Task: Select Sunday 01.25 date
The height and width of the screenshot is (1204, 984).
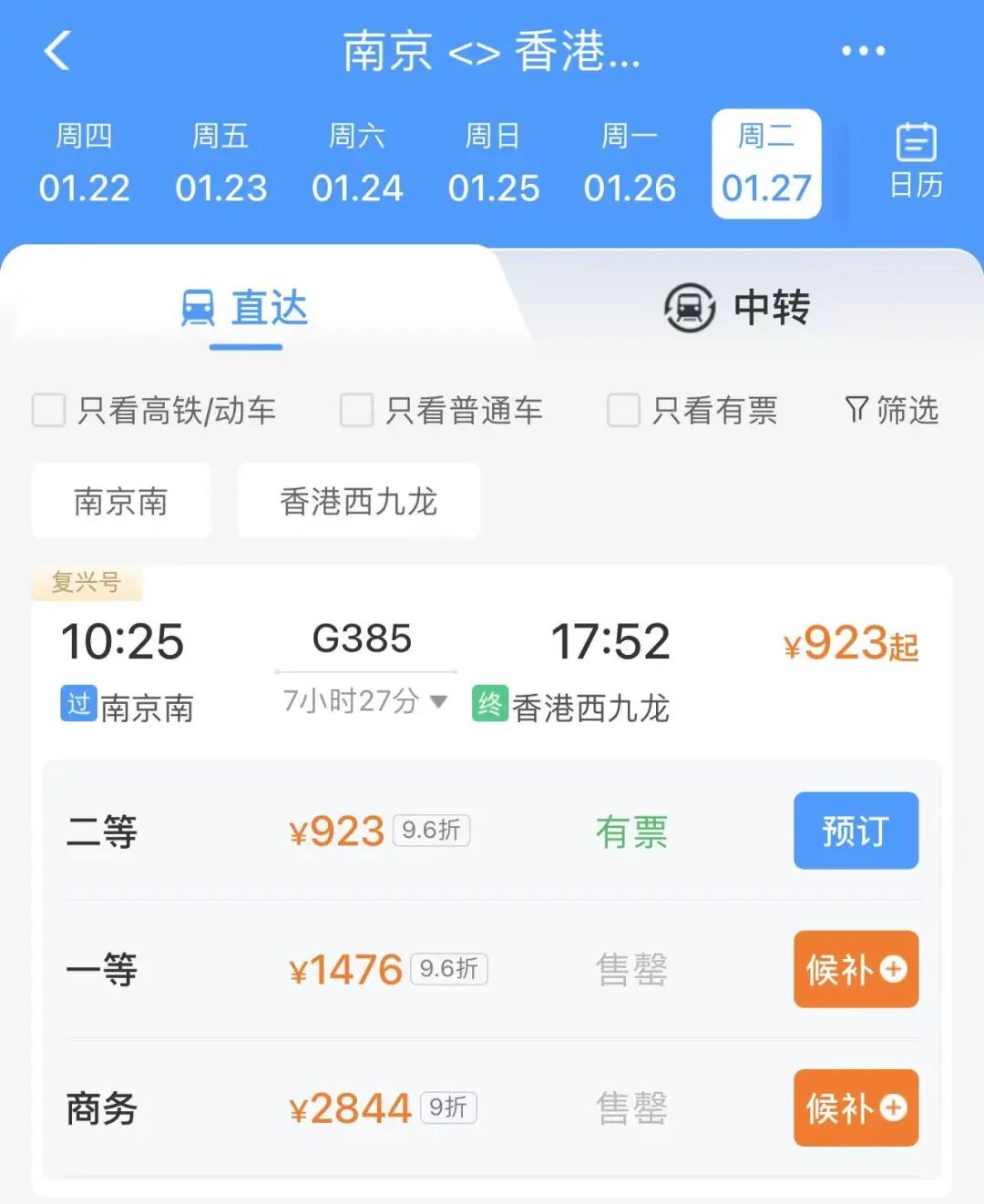Action: [x=493, y=164]
